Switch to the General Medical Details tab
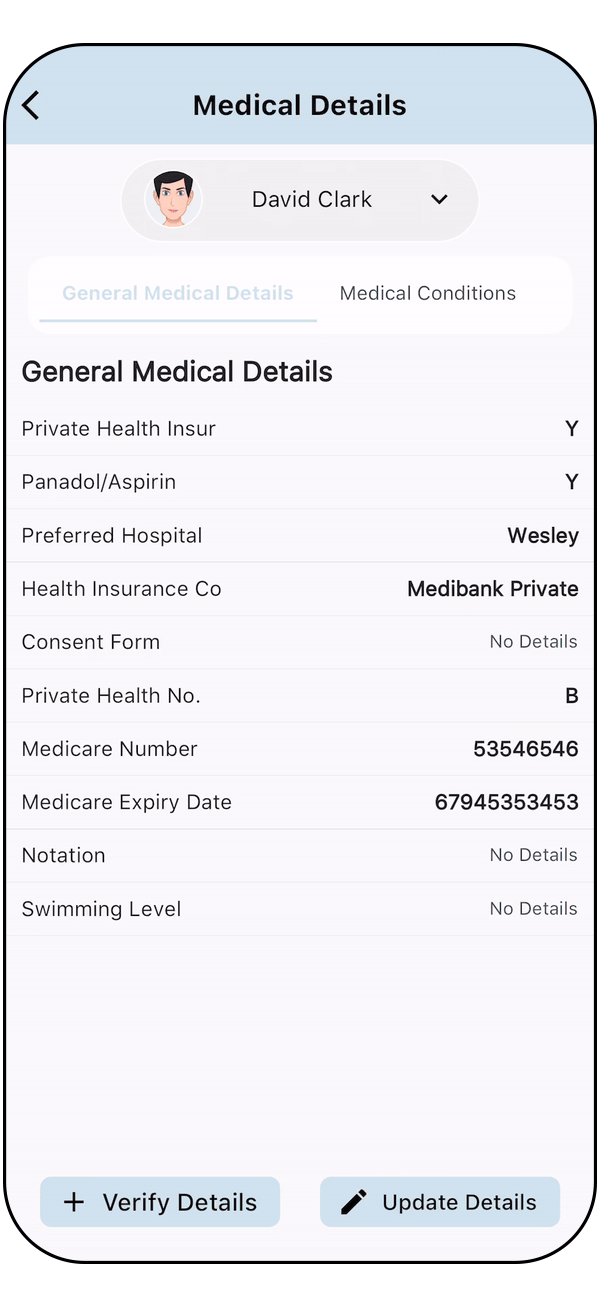Viewport: 600px width, 1297px height. click(178, 294)
